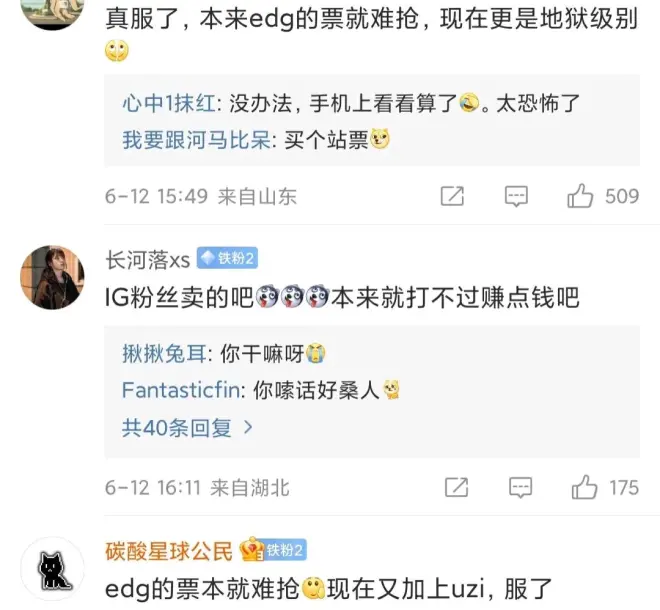The width and height of the screenshot is (660, 610).
Task: Open the username 长河落xs
Action: point(147,260)
